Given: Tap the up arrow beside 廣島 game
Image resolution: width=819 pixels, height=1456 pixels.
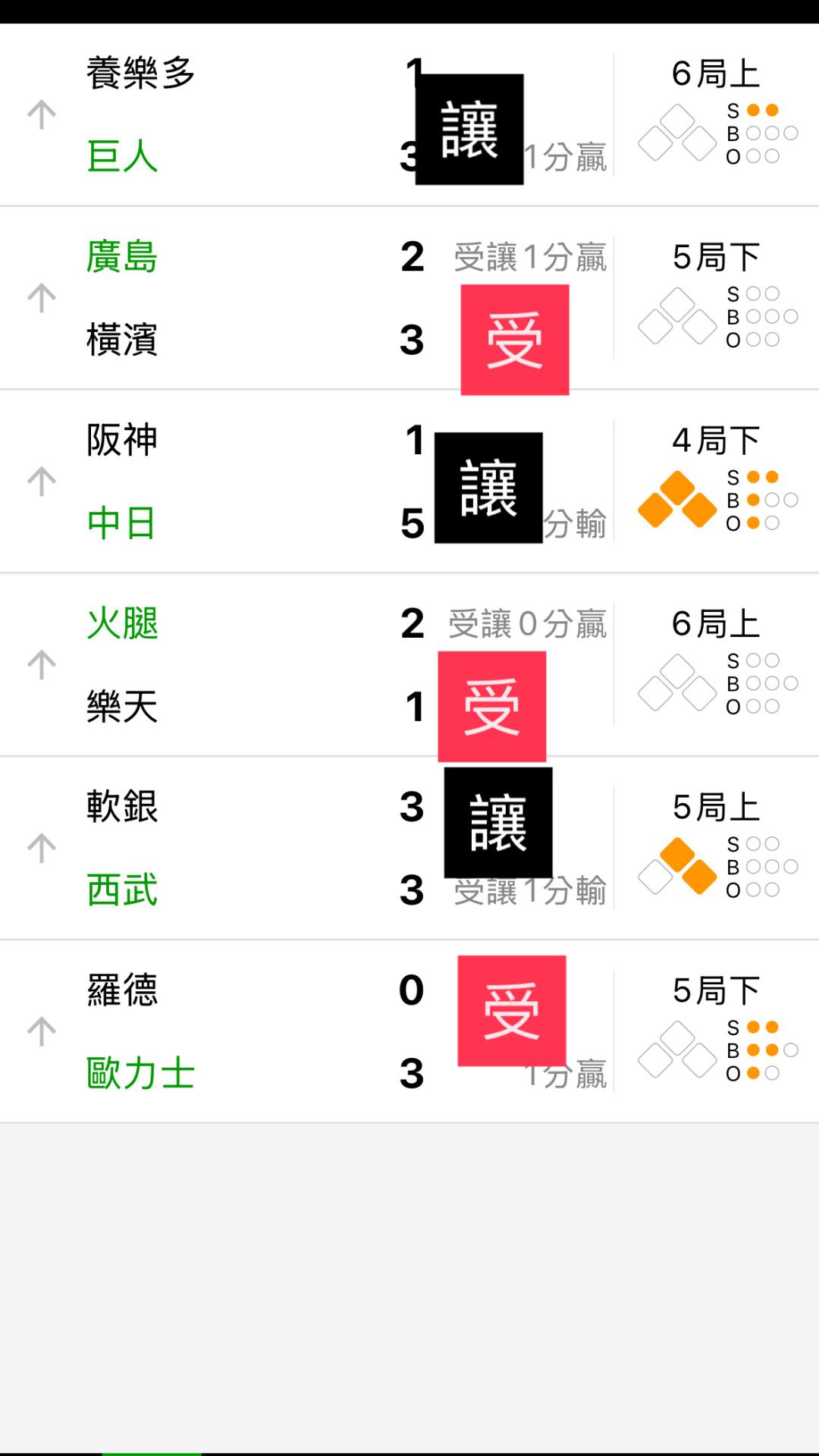Looking at the screenshot, I should pyautogui.click(x=42, y=298).
